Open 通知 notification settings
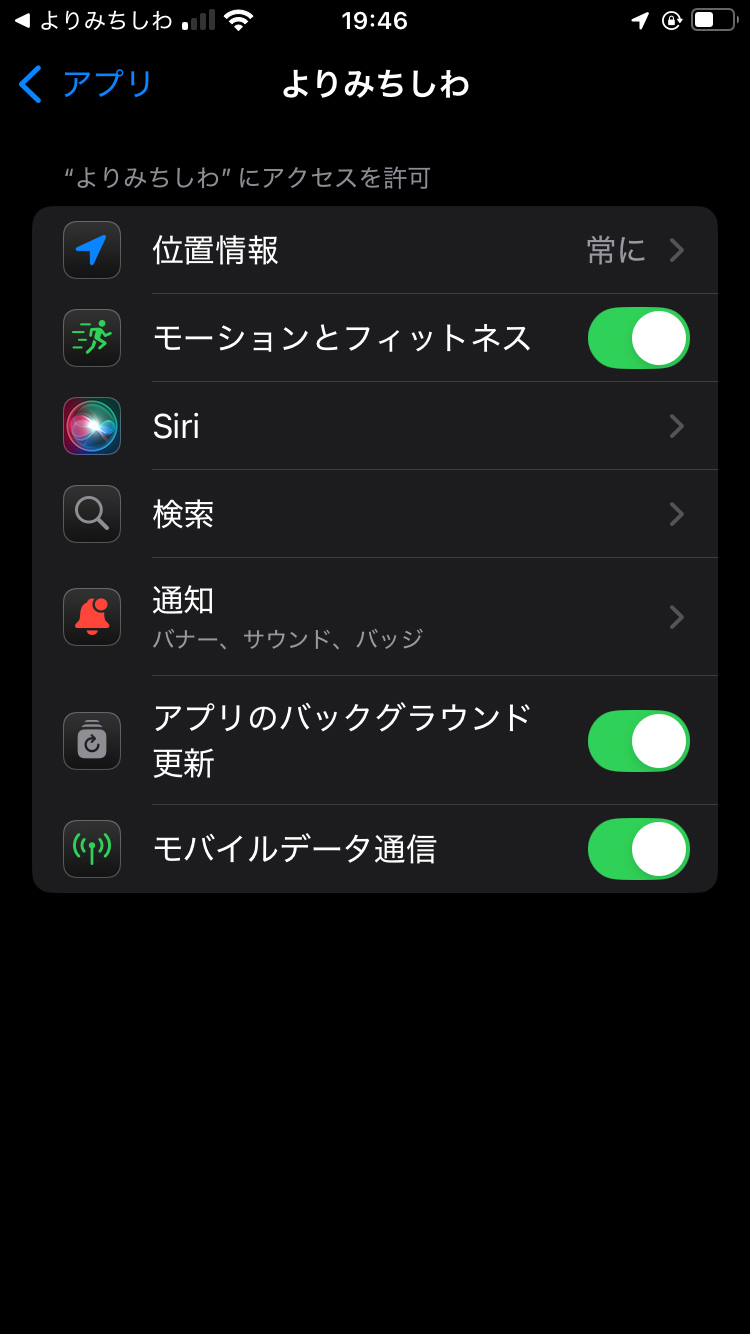 click(x=375, y=617)
